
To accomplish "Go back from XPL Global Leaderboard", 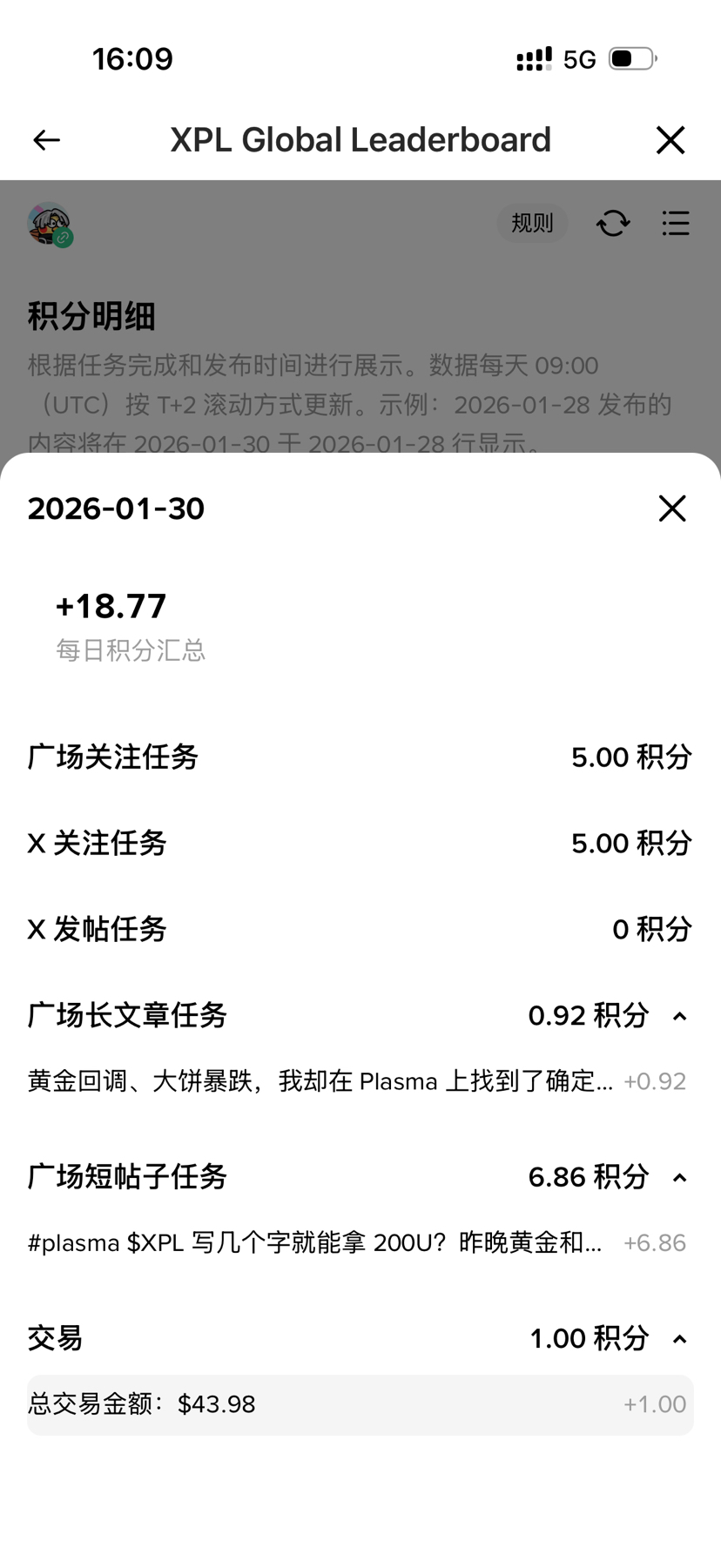I will (x=47, y=140).
